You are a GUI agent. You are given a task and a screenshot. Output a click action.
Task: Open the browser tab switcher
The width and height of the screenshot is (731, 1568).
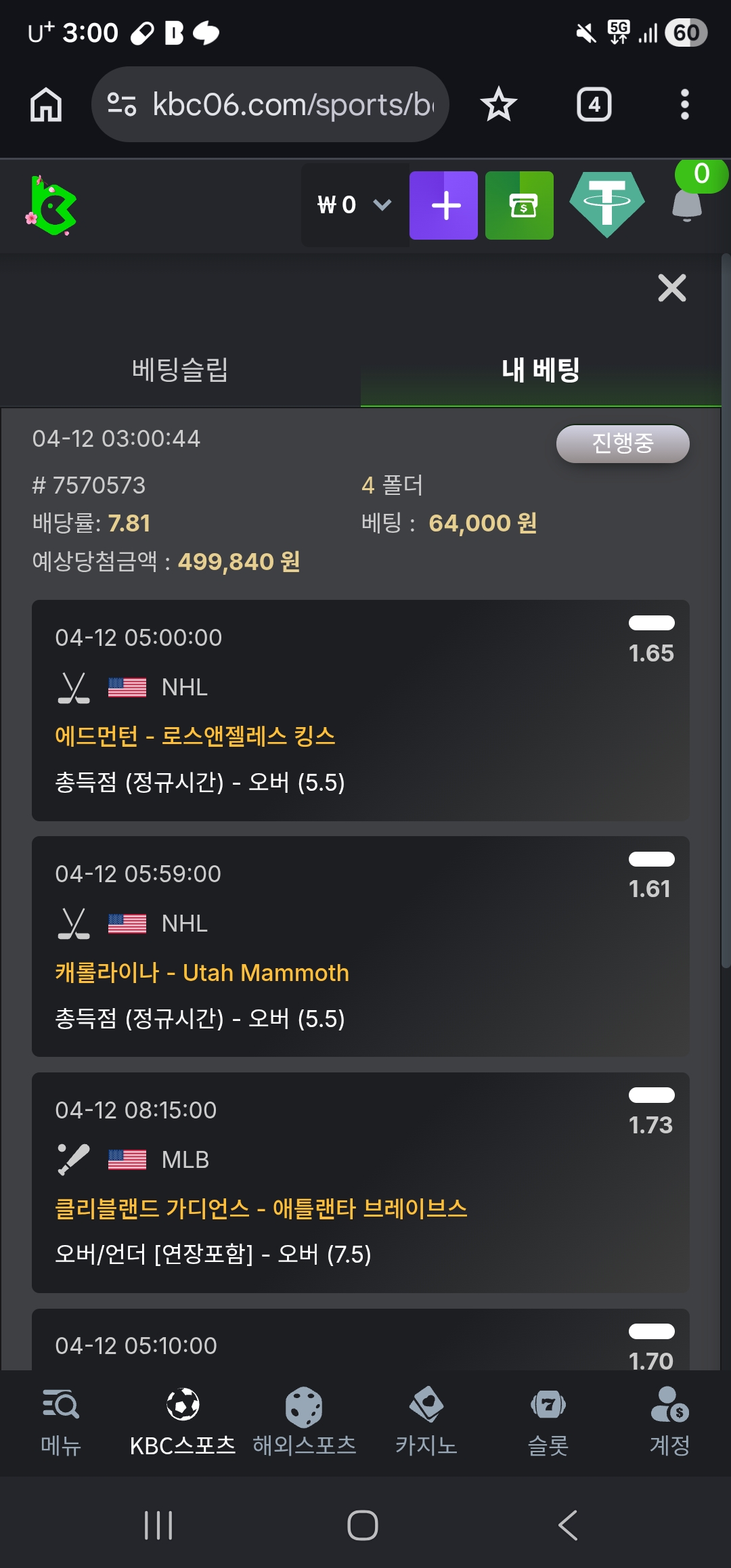[594, 105]
